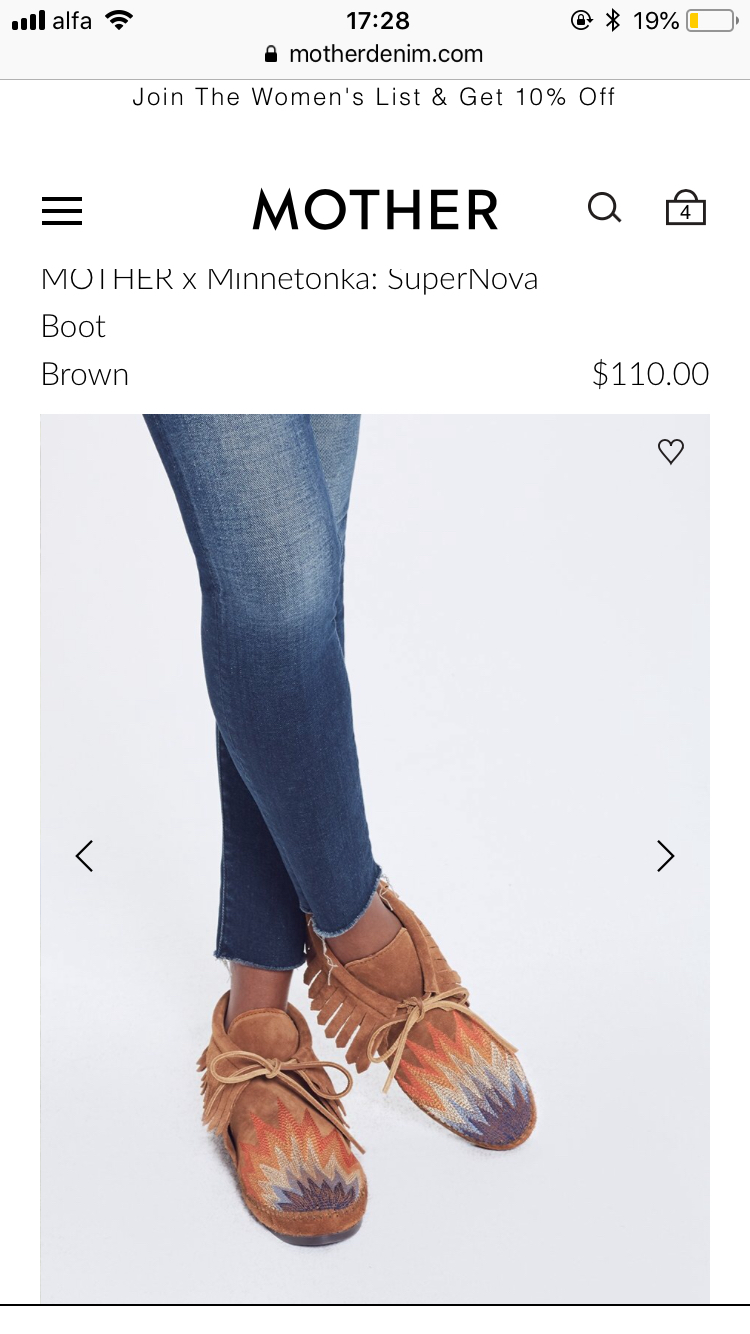
Task: Go back to the previous product photo
Action: [x=84, y=856]
